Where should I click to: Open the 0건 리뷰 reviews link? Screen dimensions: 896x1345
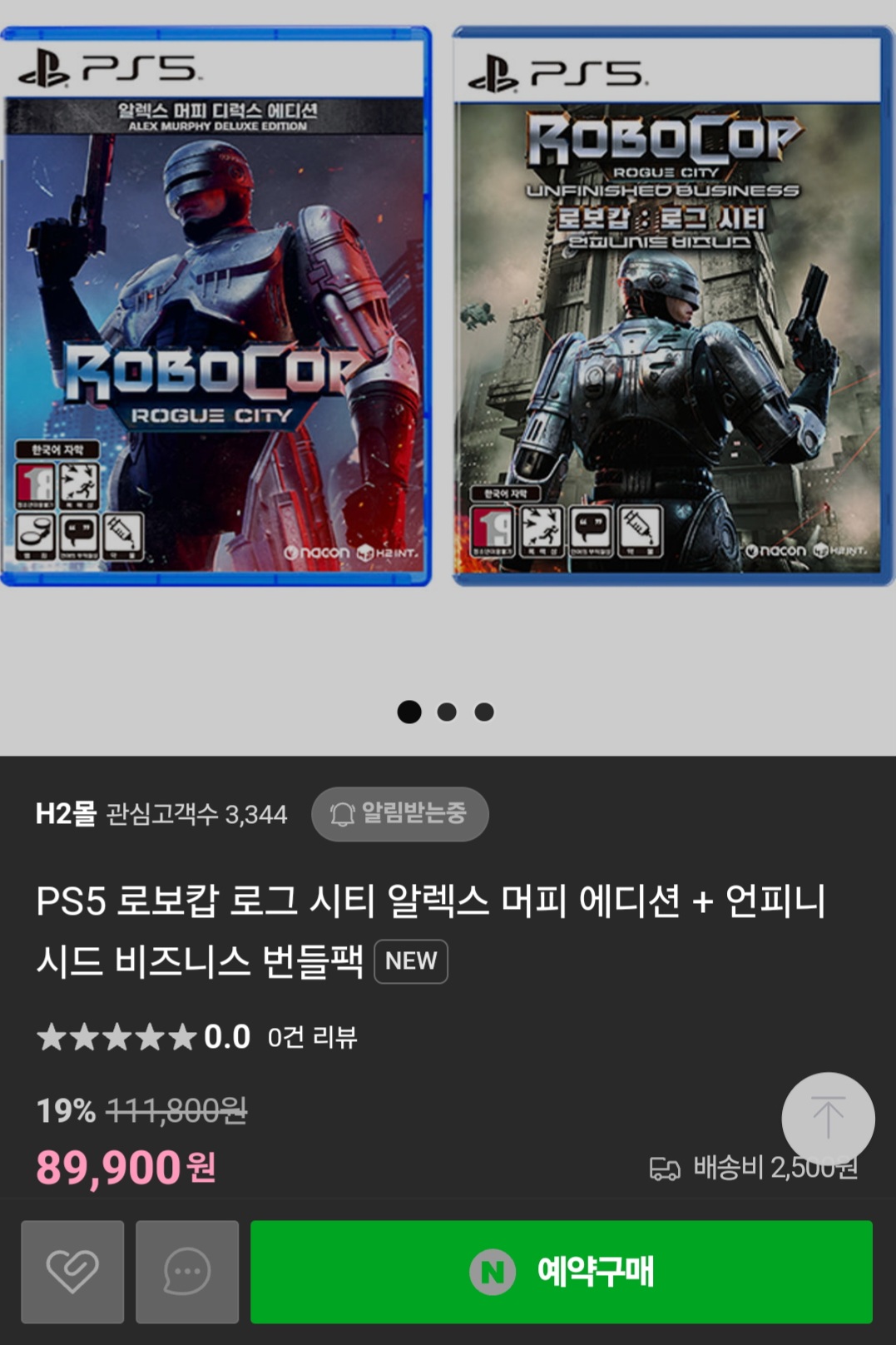[312, 1037]
